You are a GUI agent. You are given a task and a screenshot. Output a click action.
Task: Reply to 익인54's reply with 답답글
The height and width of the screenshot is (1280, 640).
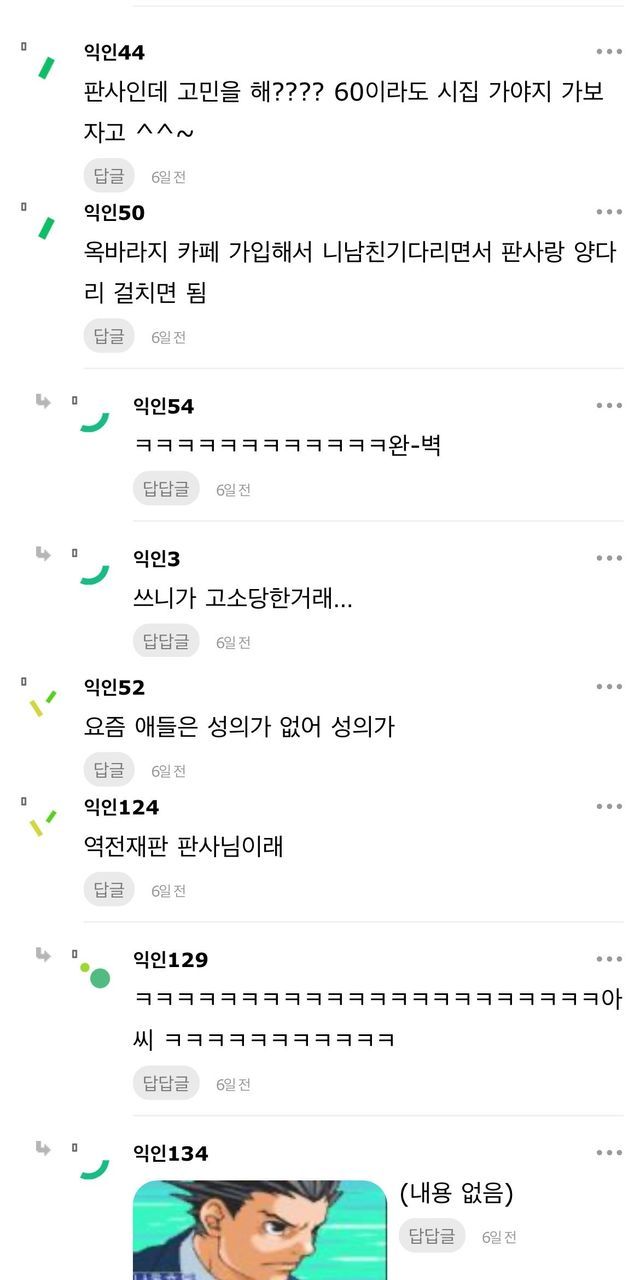[x=166, y=489]
